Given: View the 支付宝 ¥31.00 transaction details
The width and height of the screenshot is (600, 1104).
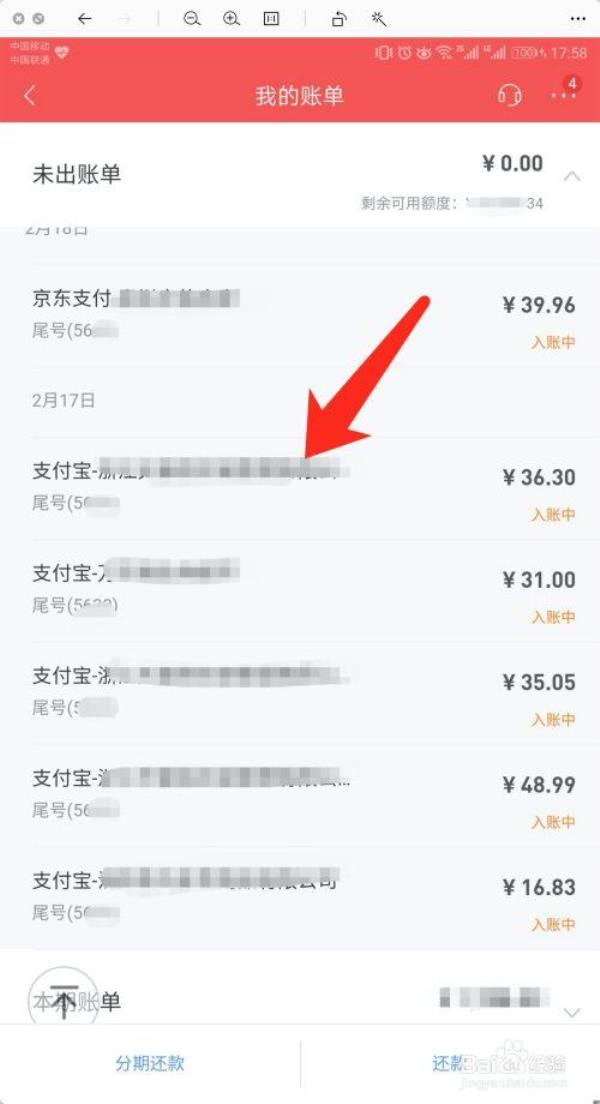Looking at the screenshot, I should [x=300, y=591].
